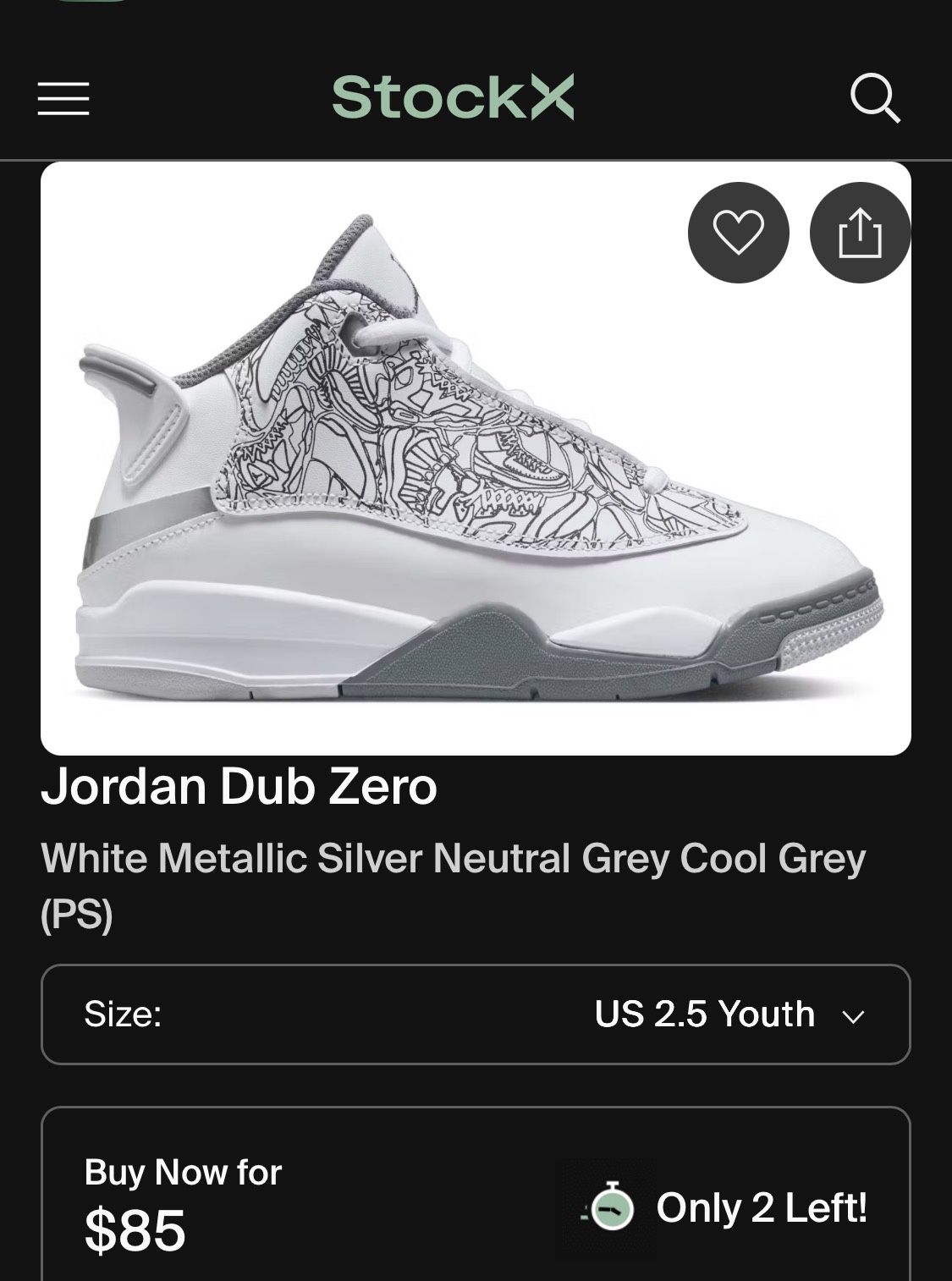This screenshot has width=952, height=1281.
Task: Click the Size selector row
Action: [476, 1014]
